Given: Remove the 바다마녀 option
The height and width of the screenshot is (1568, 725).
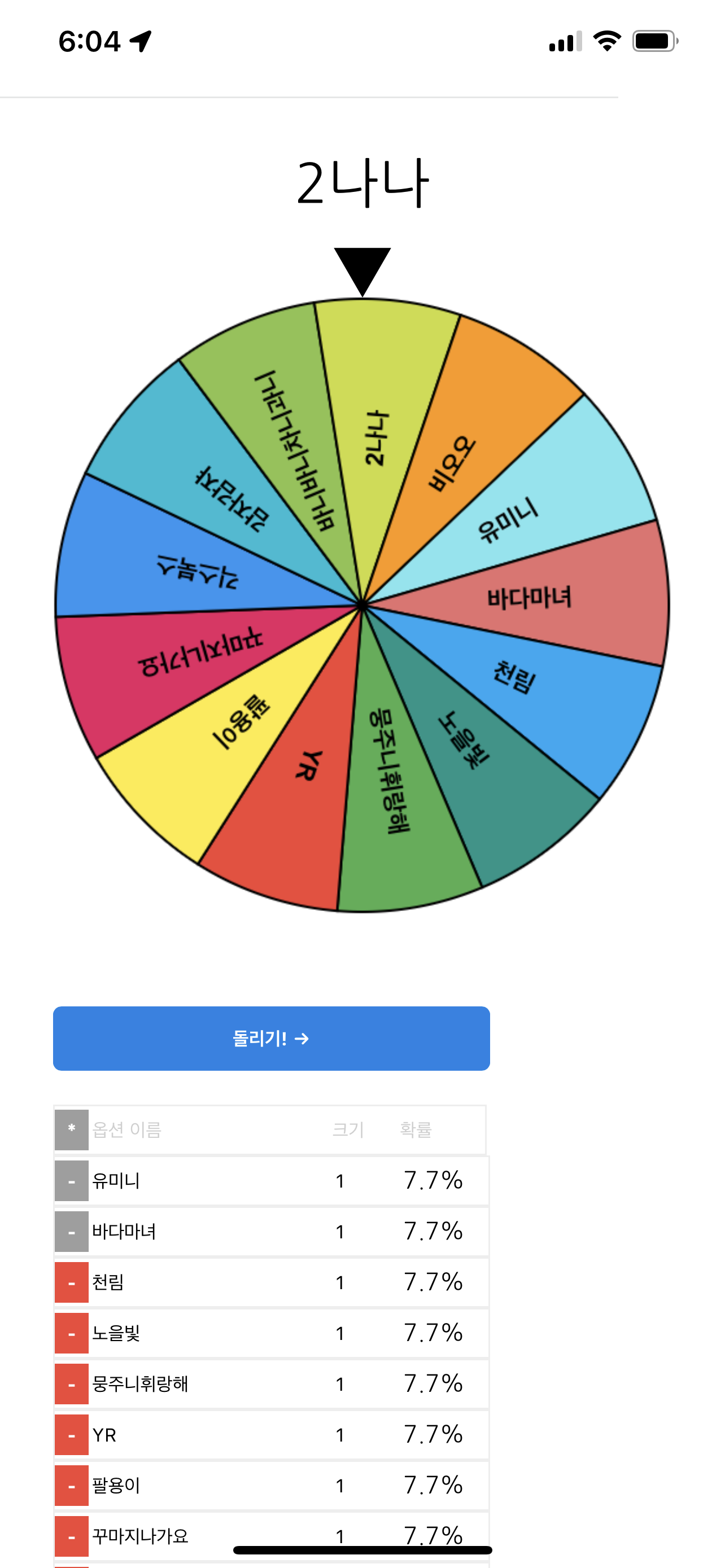Looking at the screenshot, I should click(x=71, y=1232).
